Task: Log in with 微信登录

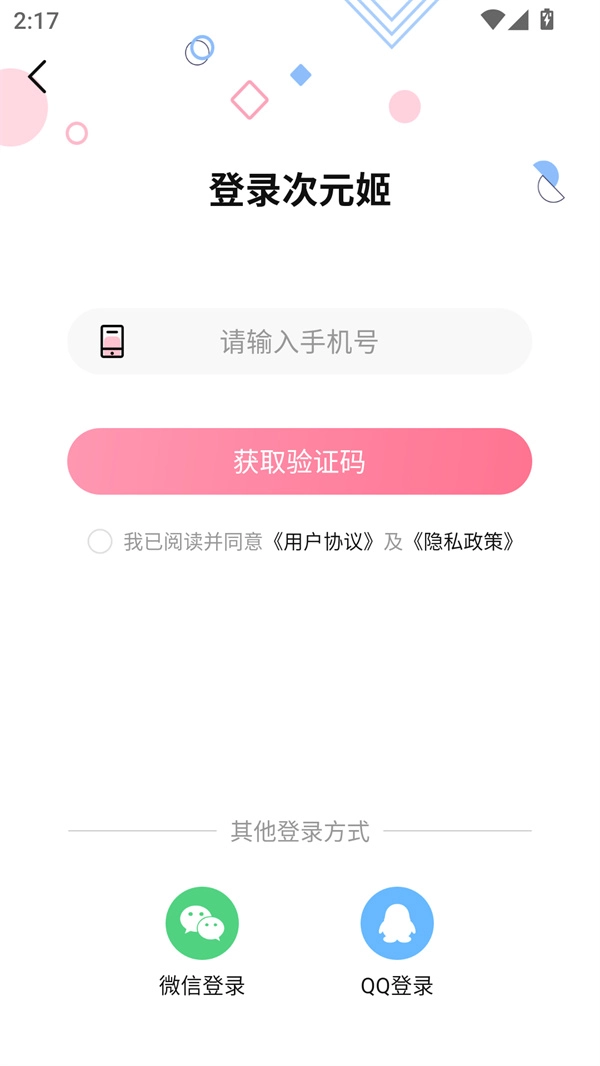Action: click(x=202, y=923)
